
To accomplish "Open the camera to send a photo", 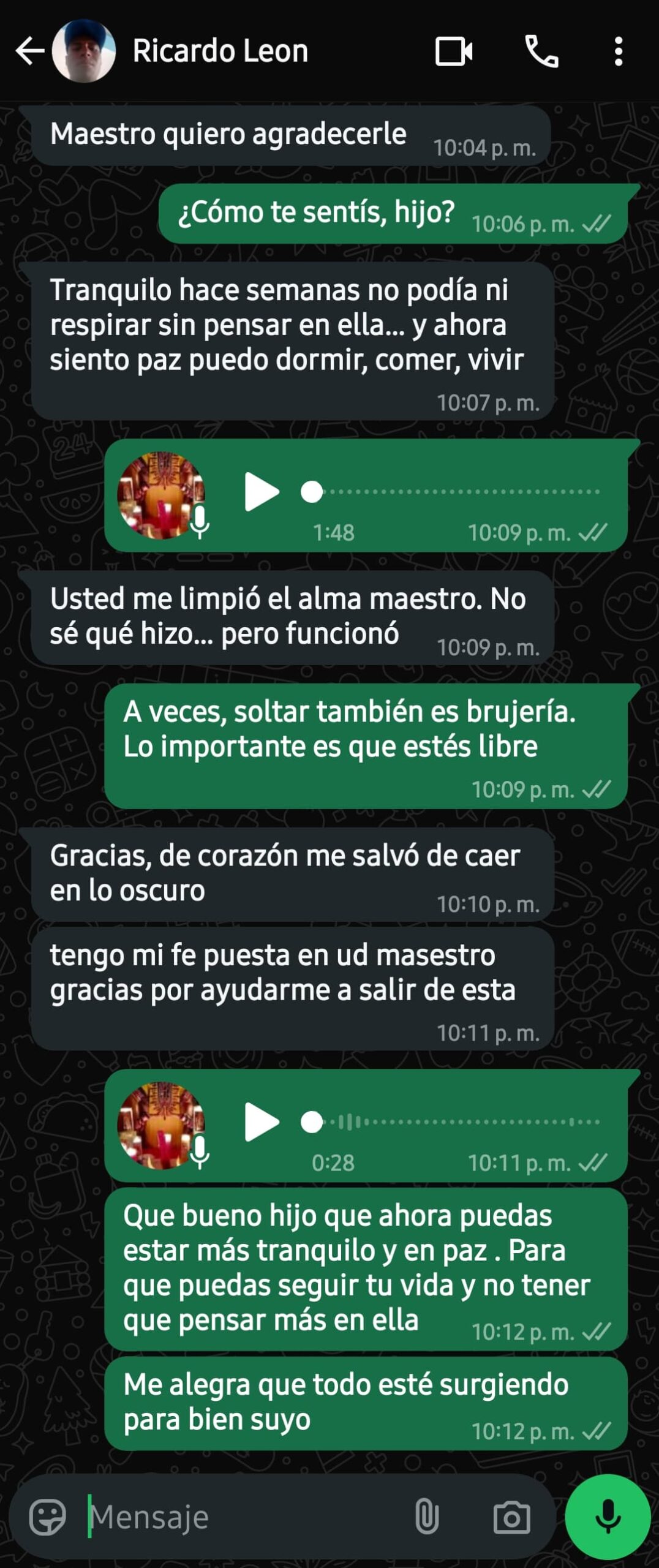I will click(511, 1517).
